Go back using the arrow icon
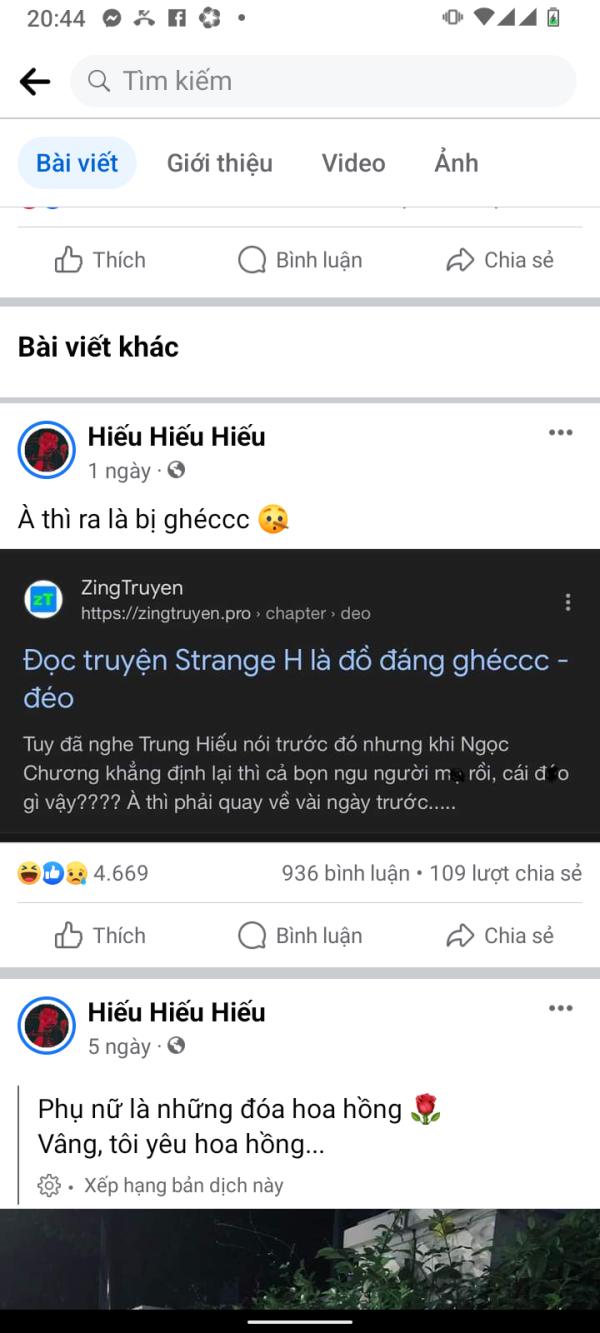This screenshot has height=1333, width=600. coord(35,81)
